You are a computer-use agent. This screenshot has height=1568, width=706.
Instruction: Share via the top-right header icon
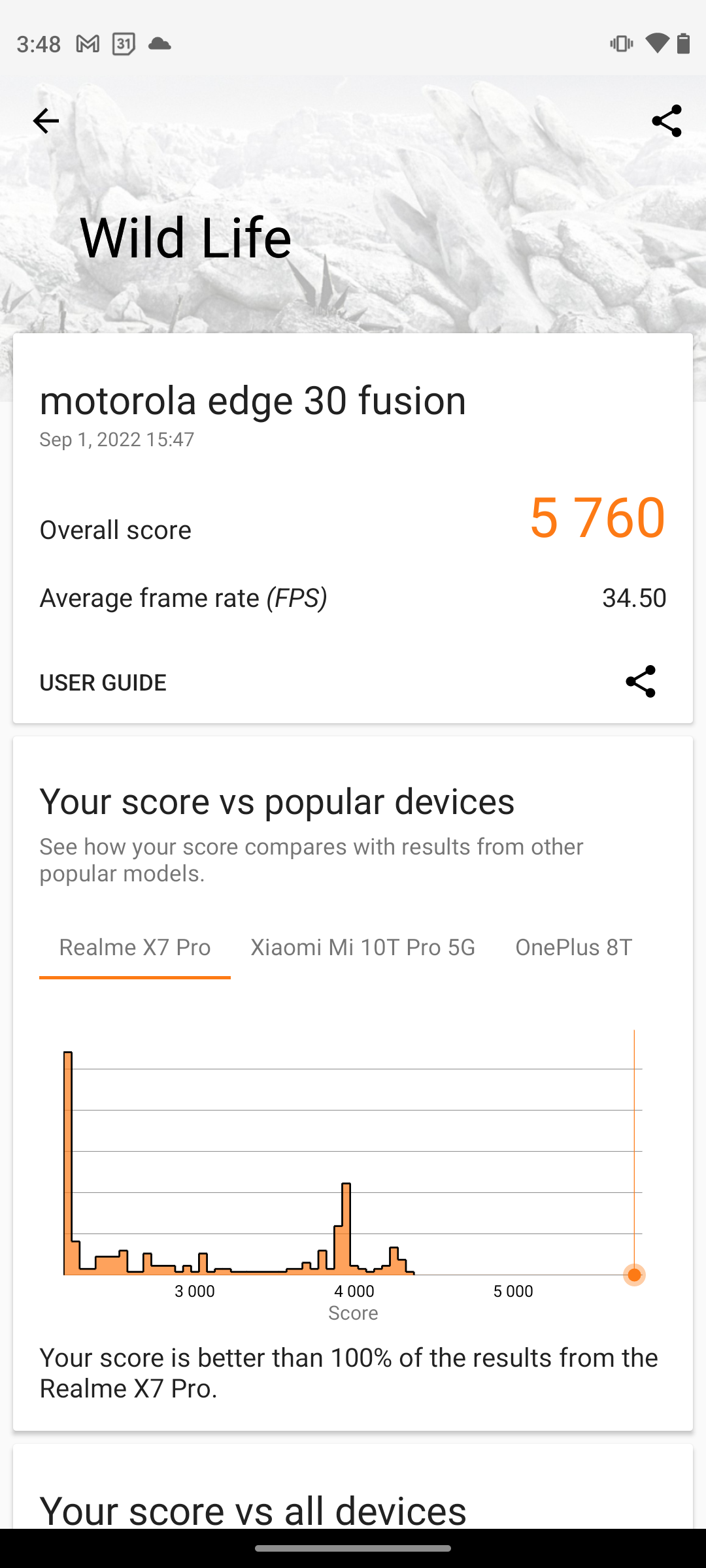666,121
